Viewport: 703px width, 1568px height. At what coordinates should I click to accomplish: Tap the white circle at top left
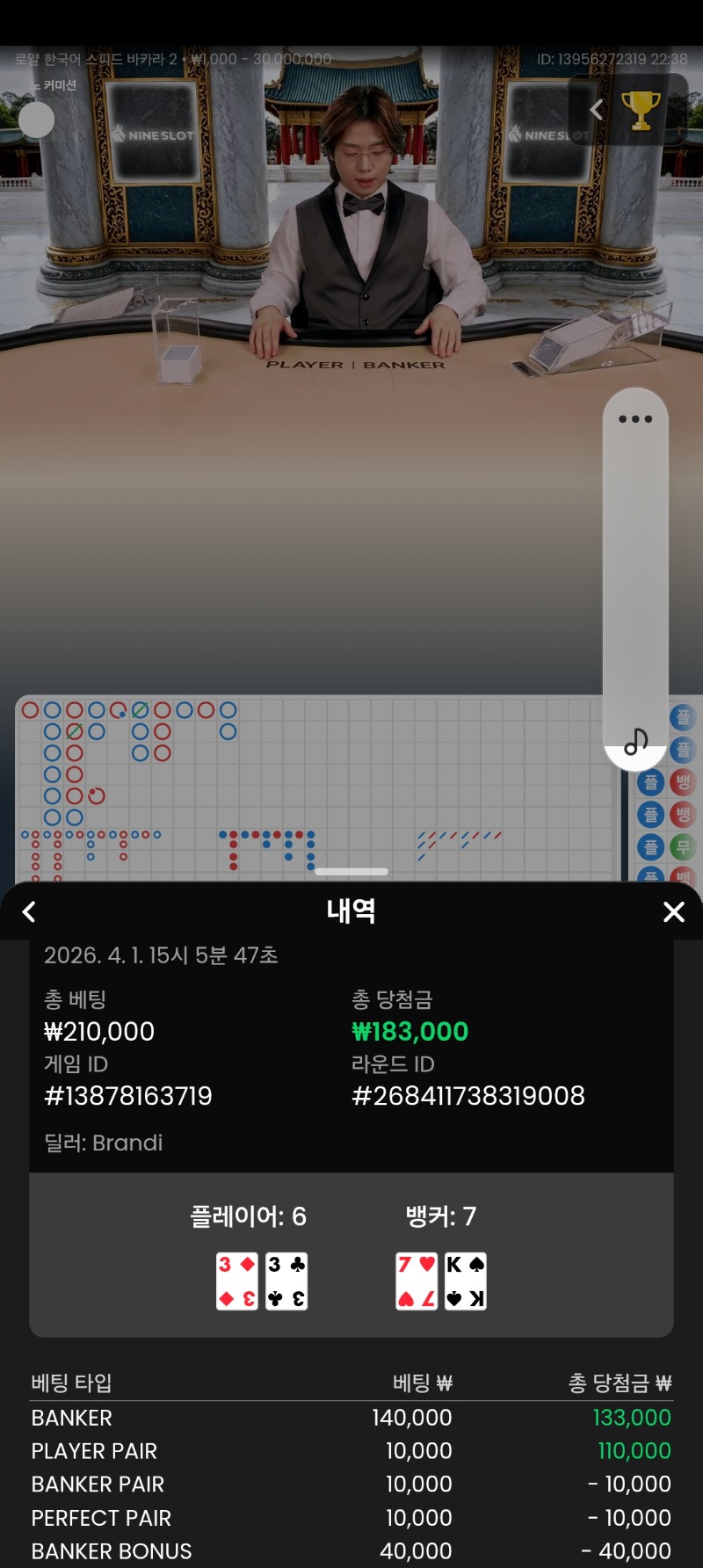click(37, 120)
